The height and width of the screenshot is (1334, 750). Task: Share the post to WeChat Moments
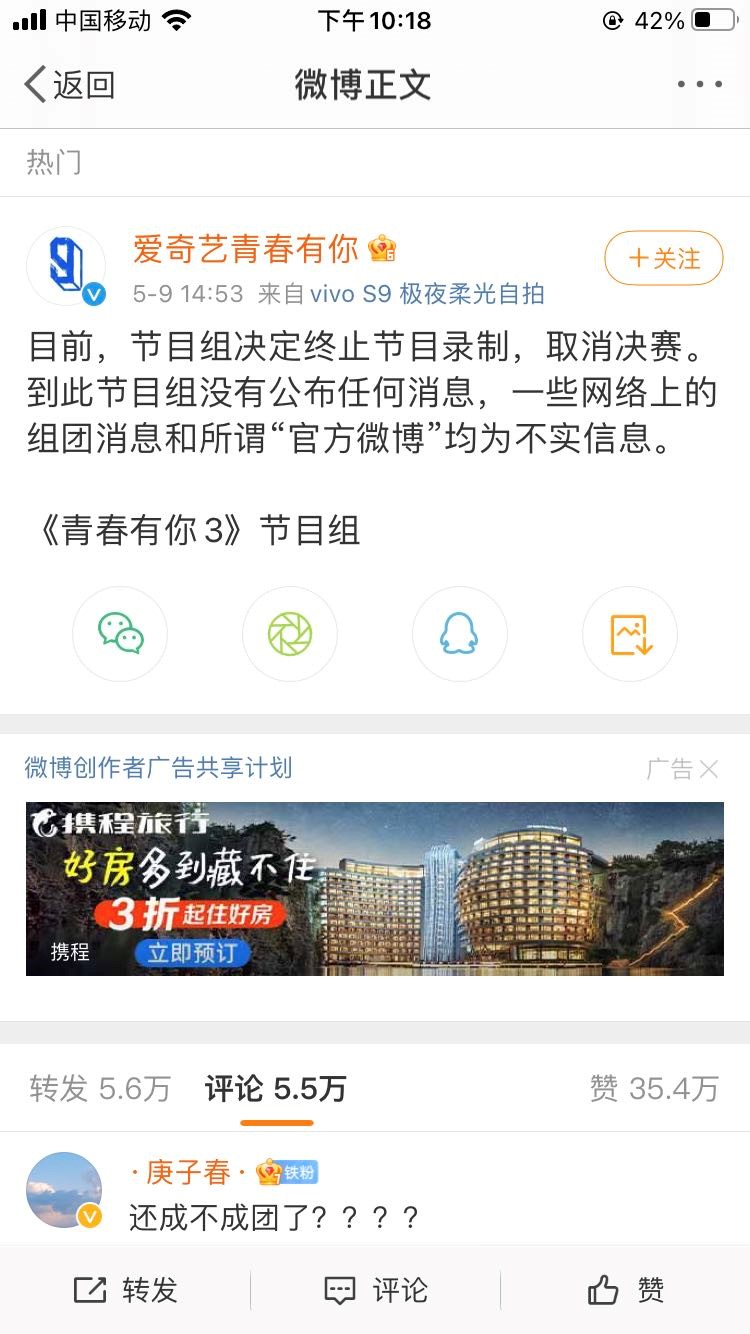(290, 634)
